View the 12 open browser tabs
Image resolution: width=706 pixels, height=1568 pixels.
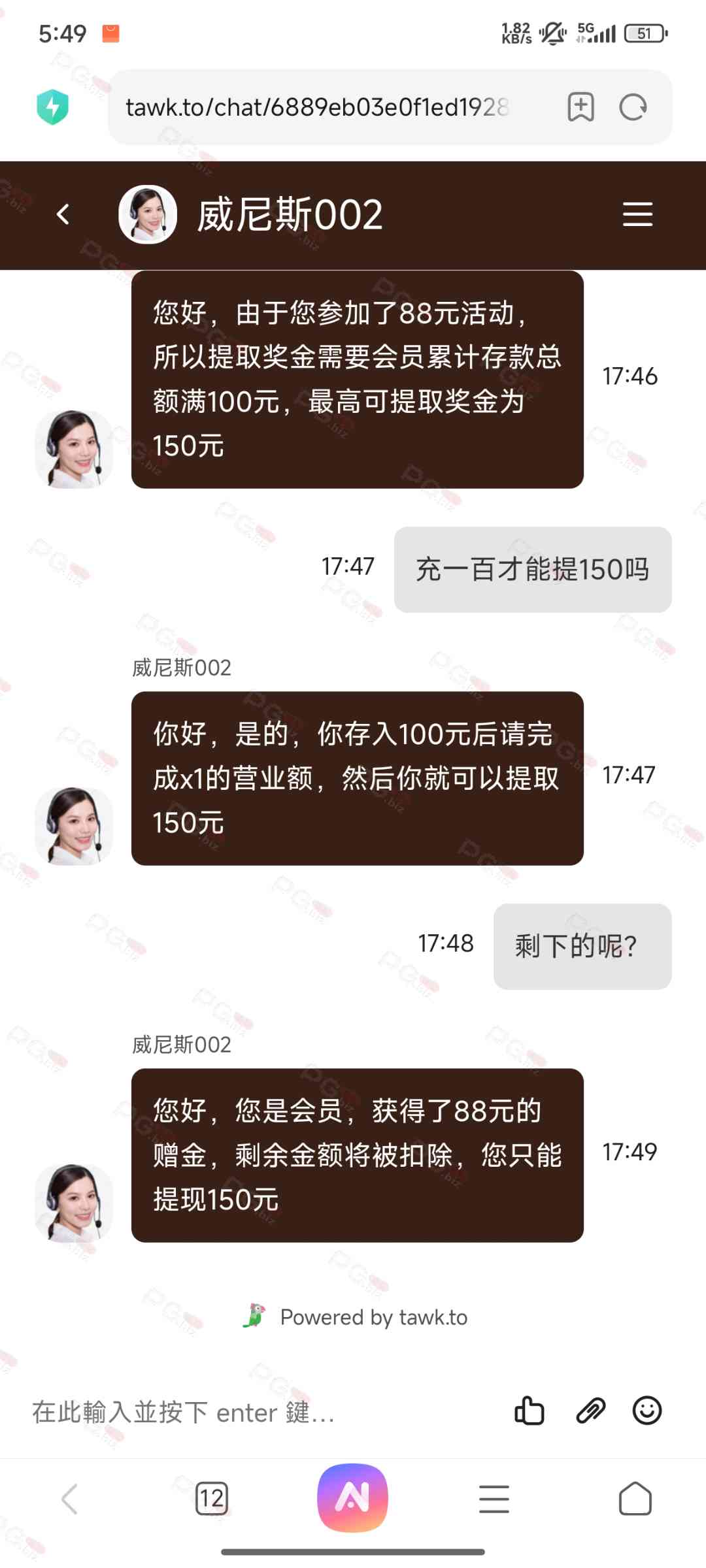[x=212, y=1498]
